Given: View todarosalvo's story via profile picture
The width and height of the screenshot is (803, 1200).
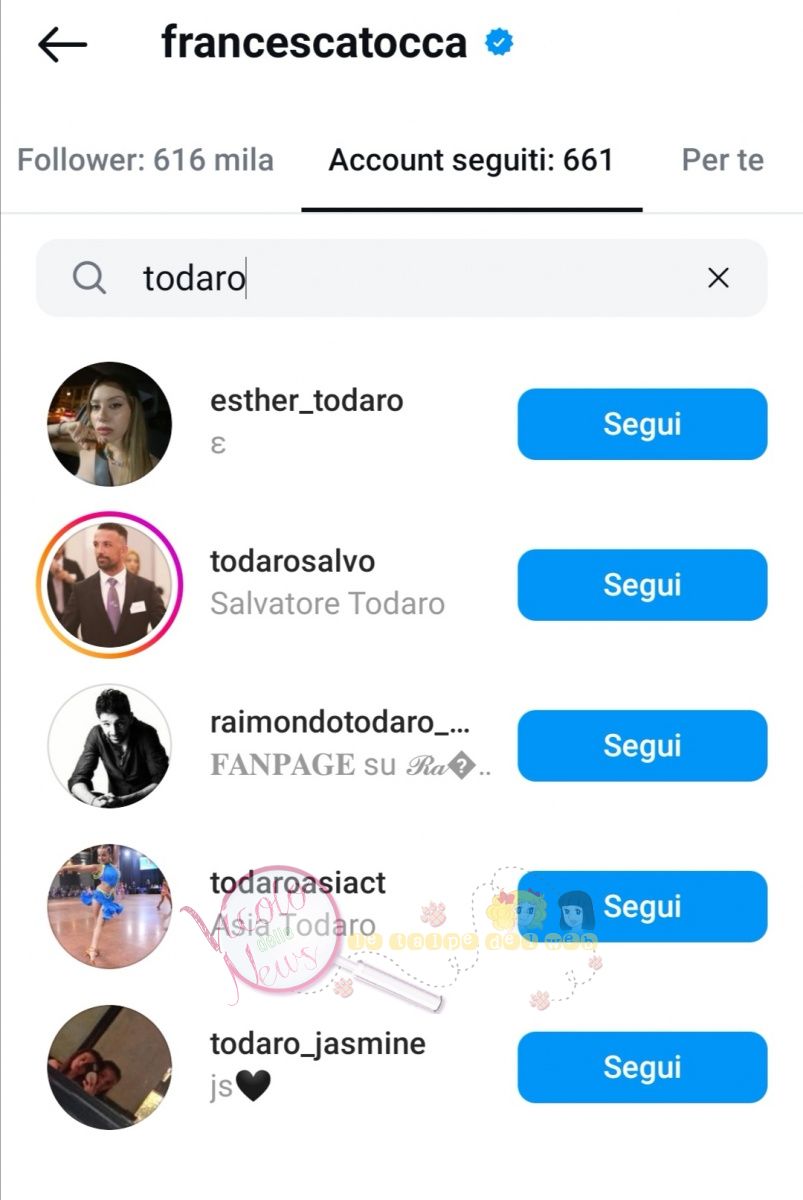Looking at the screenshot, I should click(110, 585).
